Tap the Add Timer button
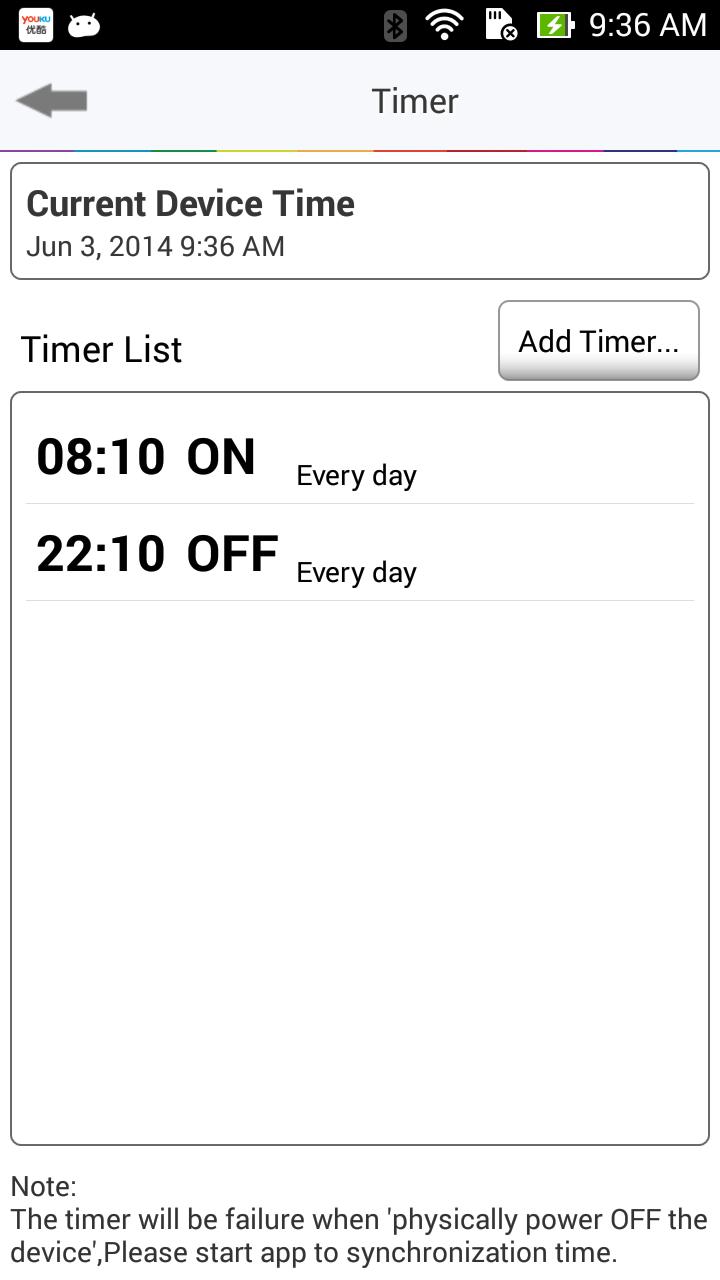Viewport: 720px width, 1280px height. (598, 341)
